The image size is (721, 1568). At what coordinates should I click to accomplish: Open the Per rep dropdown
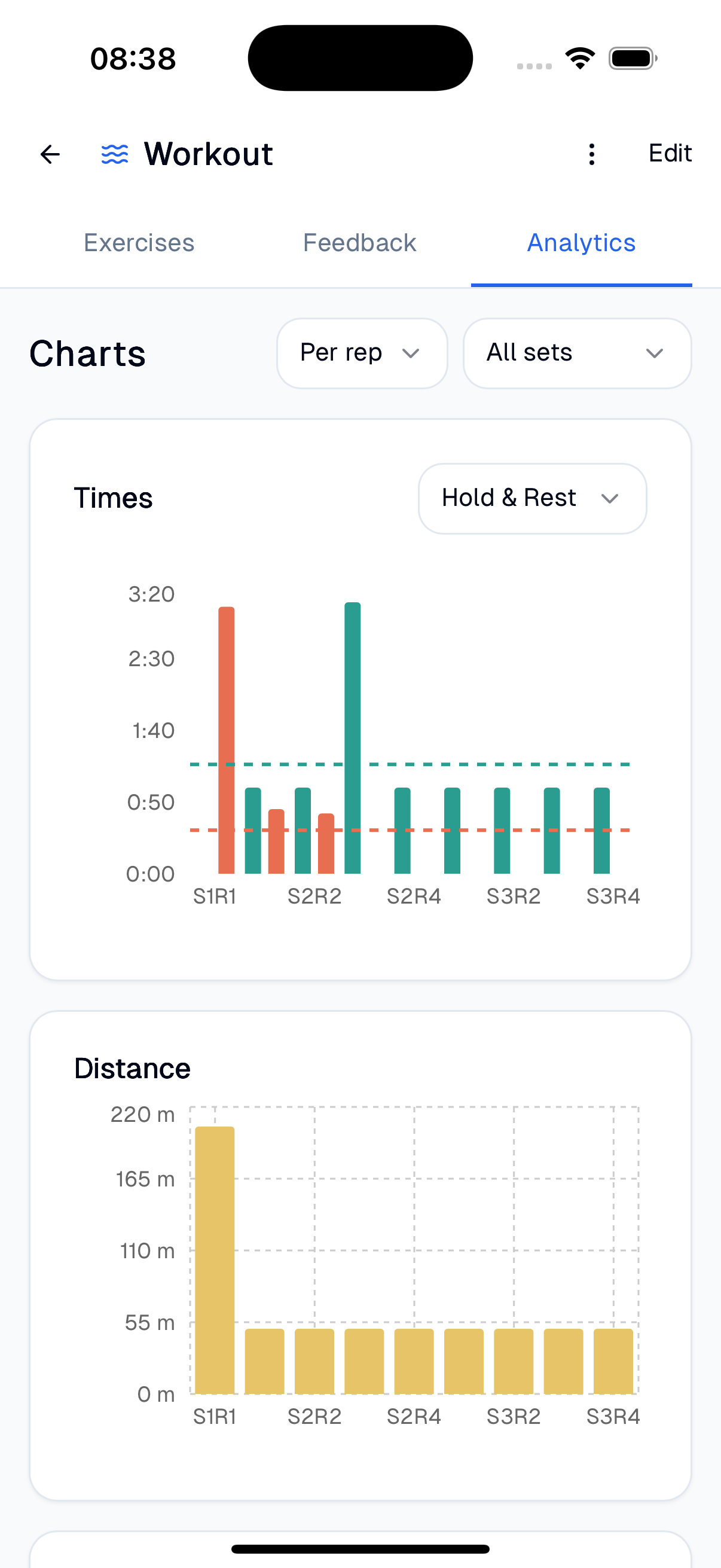362,352
